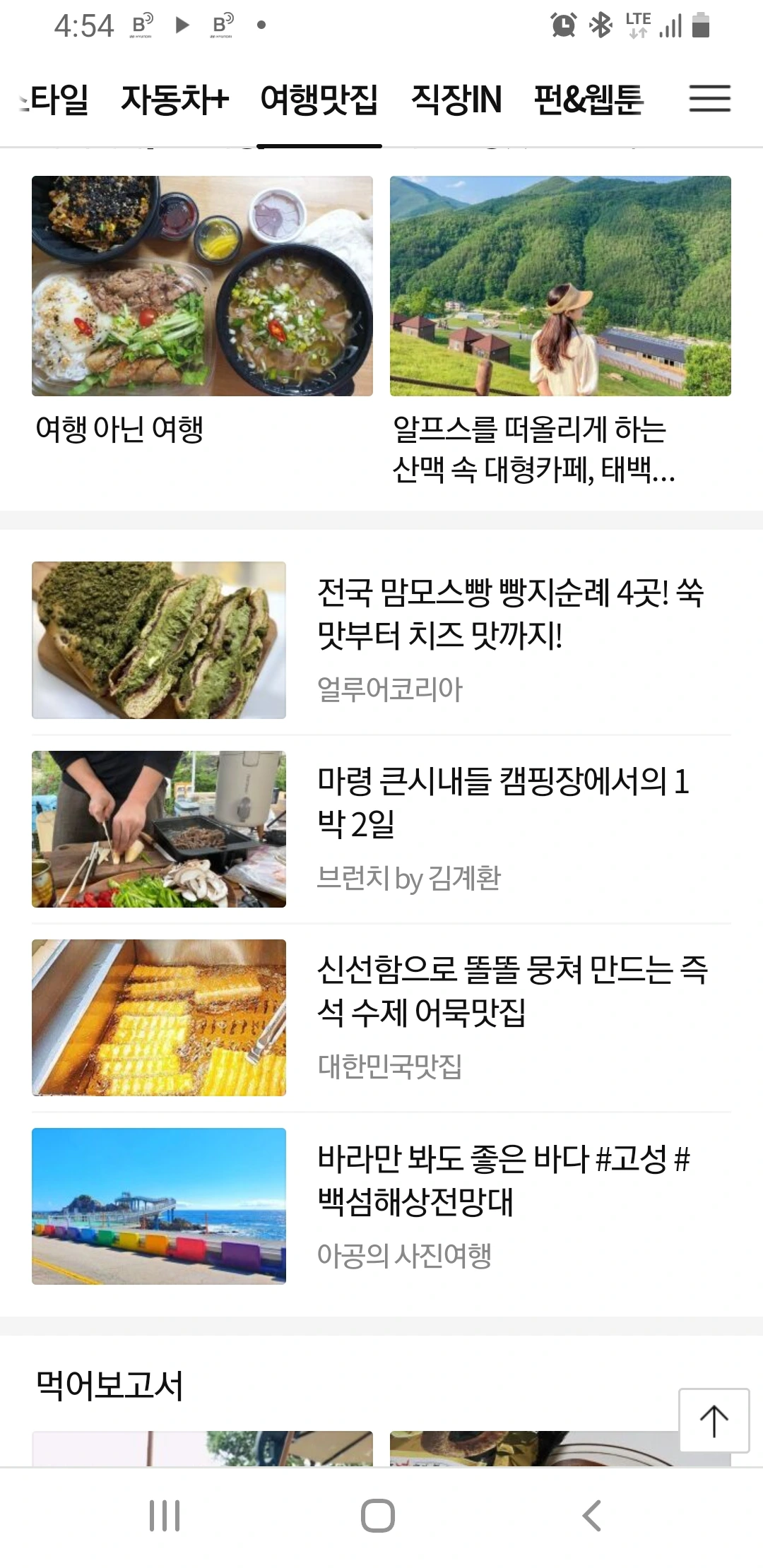Switch to the 펀&웹툰 tab
Screen dimensions: 763x1568
(x=588, y=100)
